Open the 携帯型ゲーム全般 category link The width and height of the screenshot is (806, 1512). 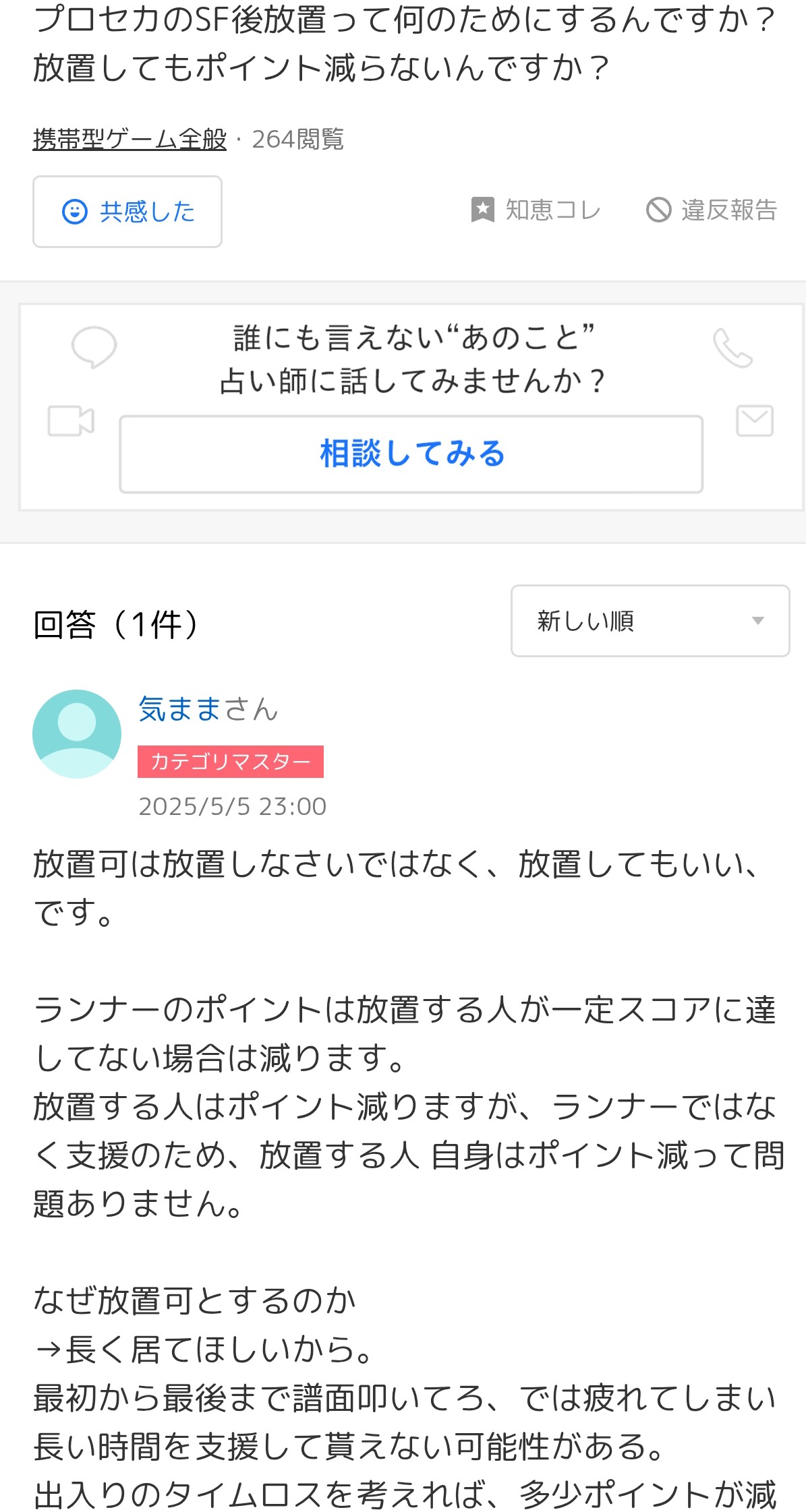coord(129,140)
